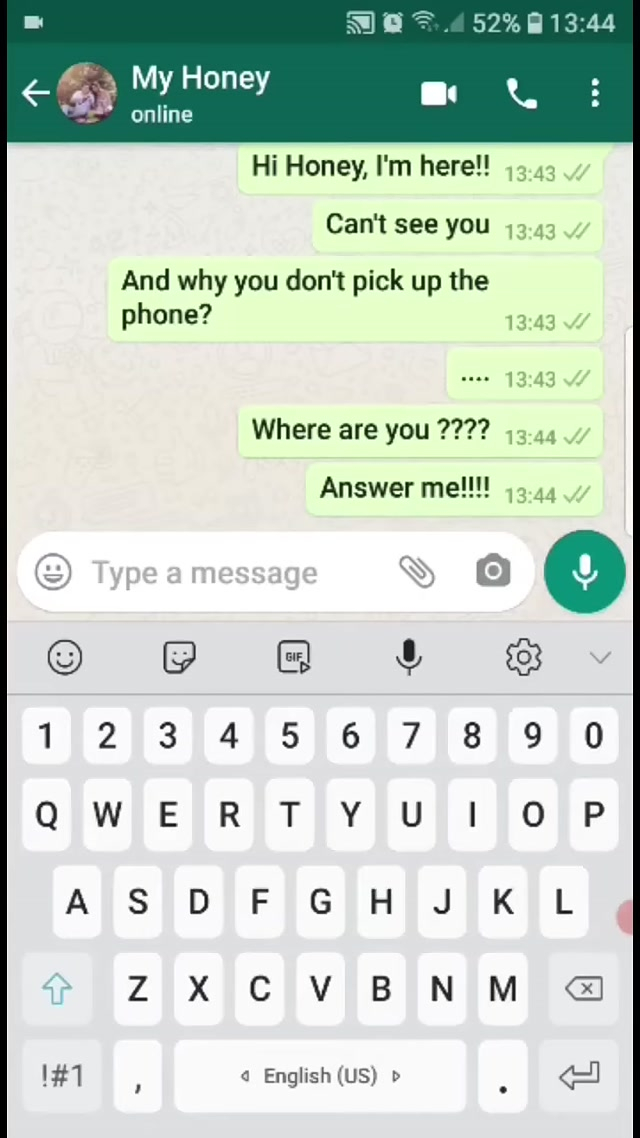Start a video call with My Honey
This screenshot has height=1138, width=640.
439,94
